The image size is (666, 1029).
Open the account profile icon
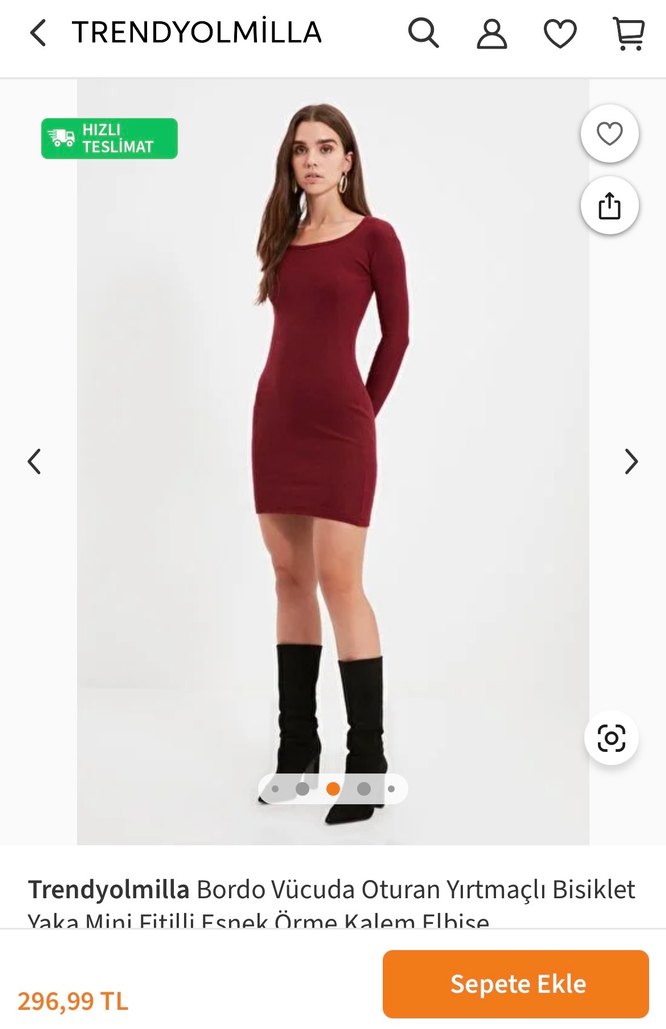click(491, 33)
